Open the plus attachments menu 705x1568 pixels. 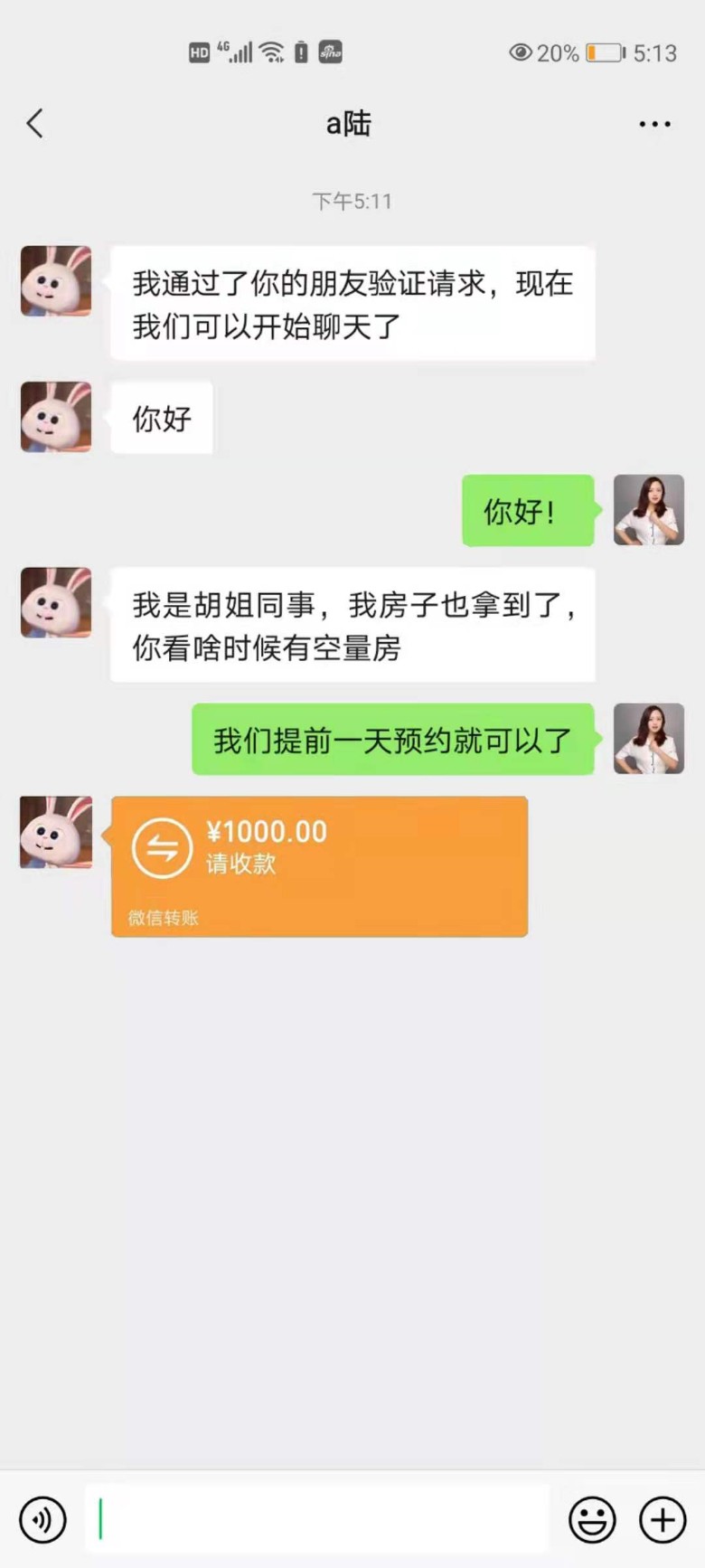point(663,1519)
